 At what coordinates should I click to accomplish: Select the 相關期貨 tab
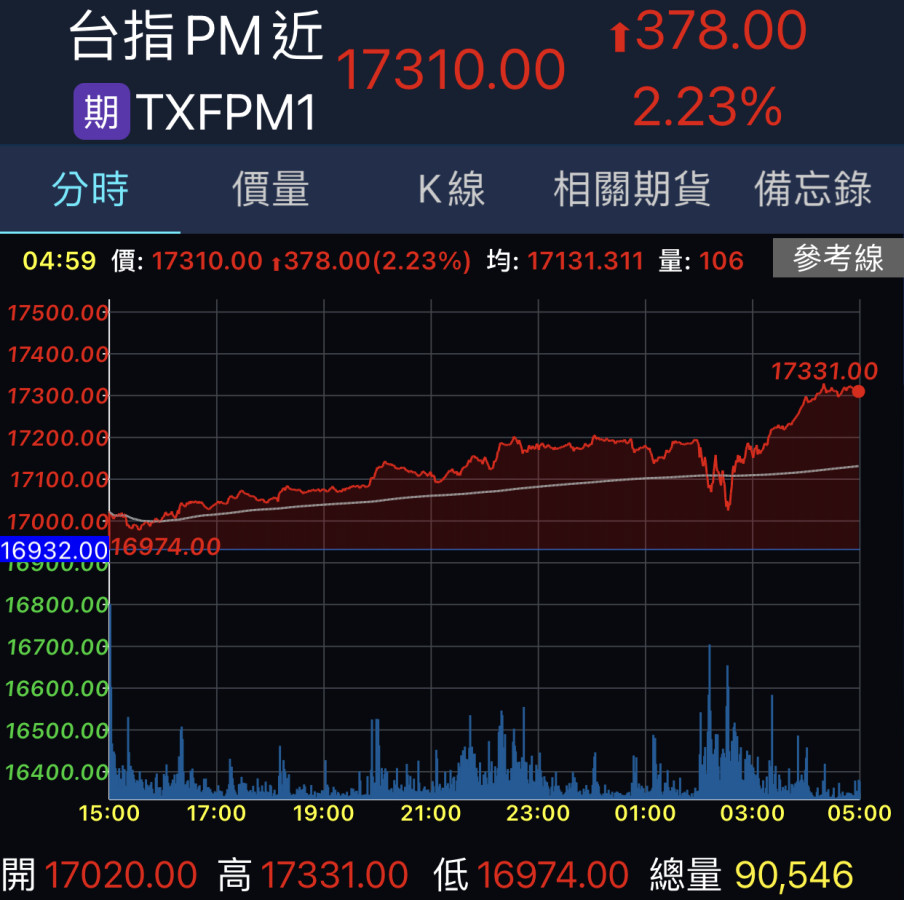pos(632,189)
